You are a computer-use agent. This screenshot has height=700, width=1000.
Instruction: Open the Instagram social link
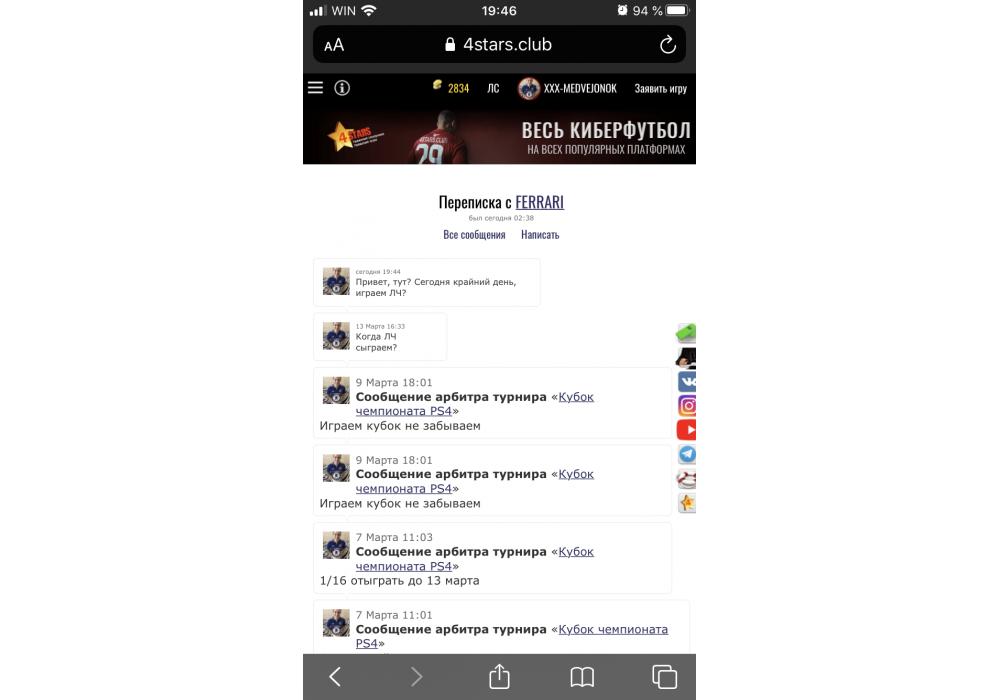click(x=687, y=405)
